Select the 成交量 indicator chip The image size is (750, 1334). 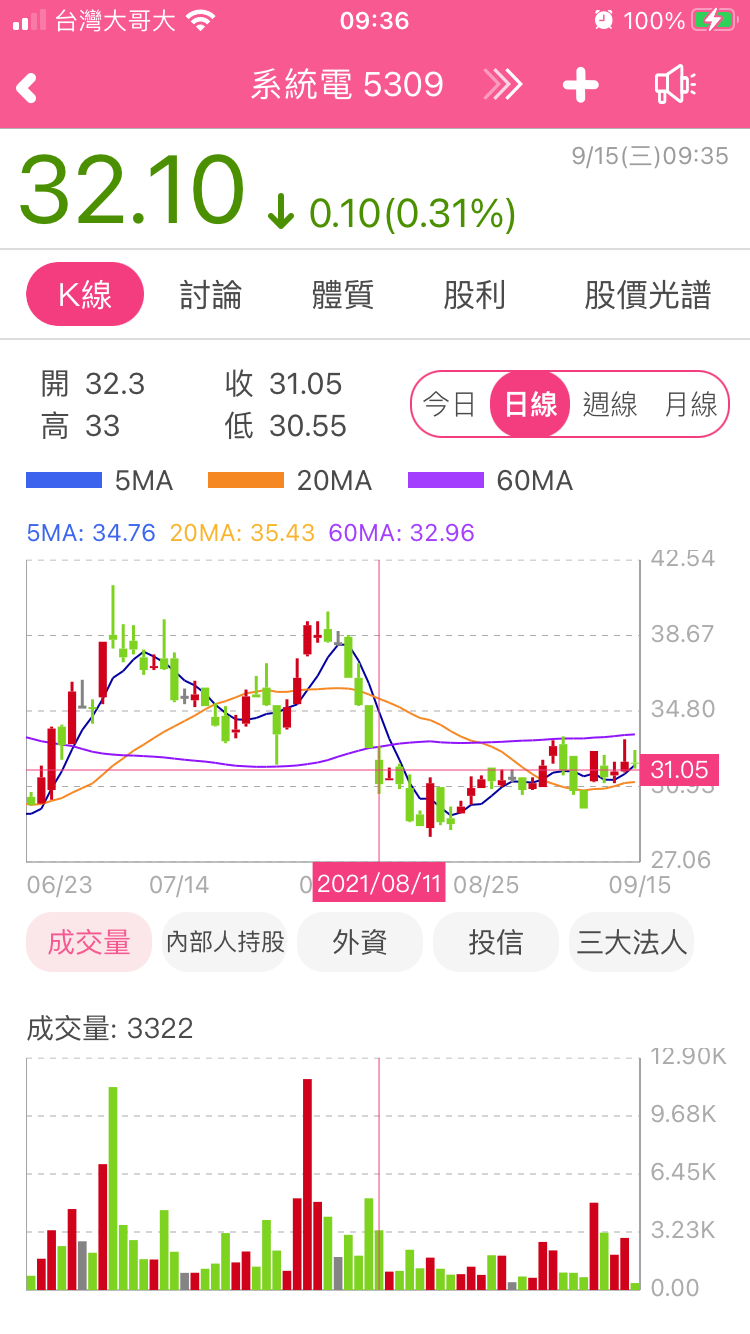(89, 942)
